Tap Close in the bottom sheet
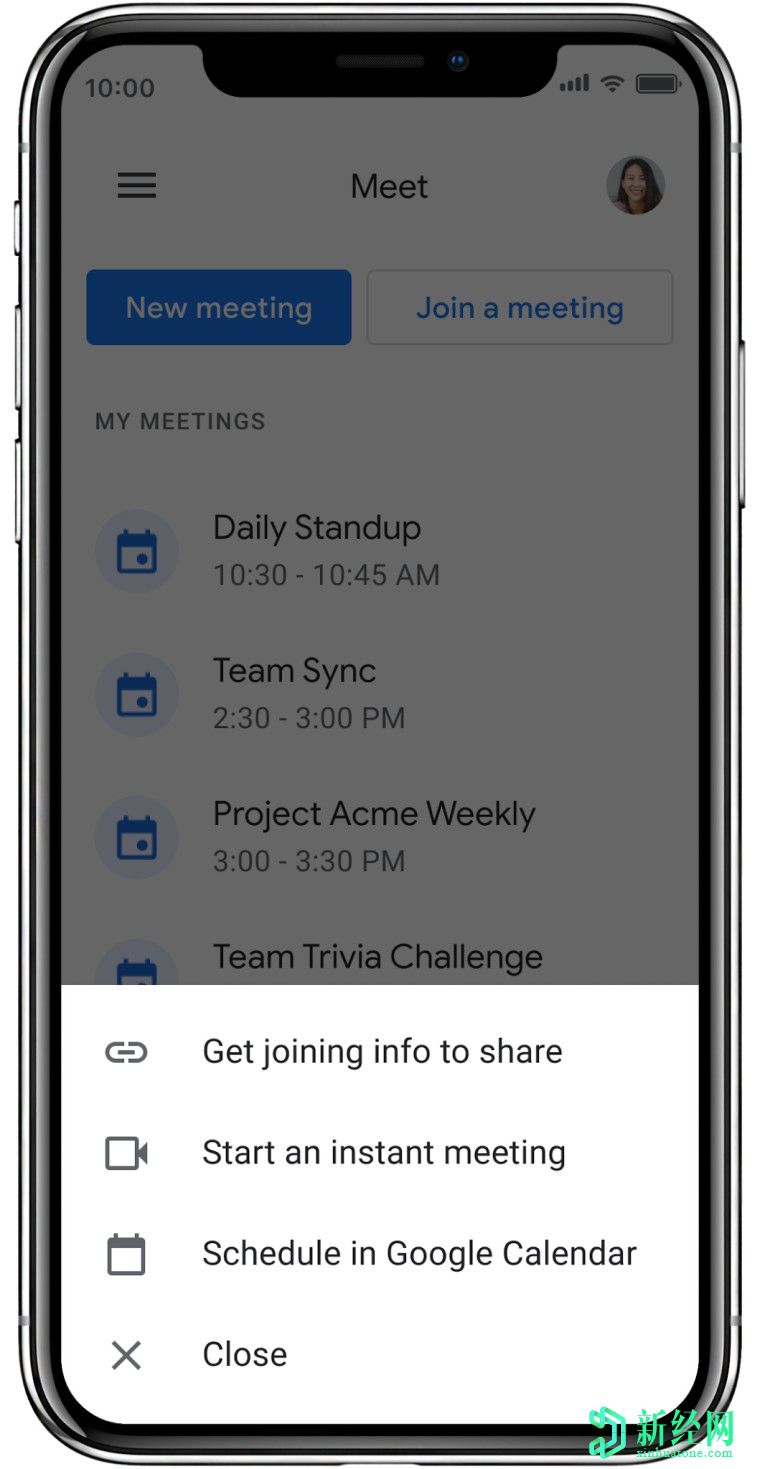The height and width of the screenshot is (1469, 760). (x=244, y=1355)
